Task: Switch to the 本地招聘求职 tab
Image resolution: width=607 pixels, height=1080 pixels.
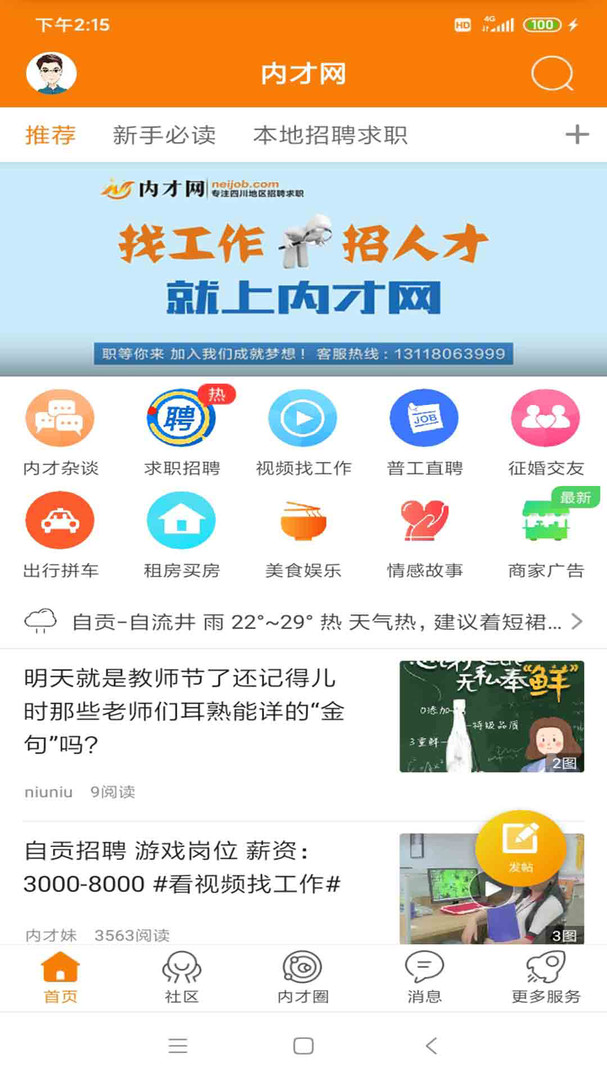Action: tap(330, 135)
